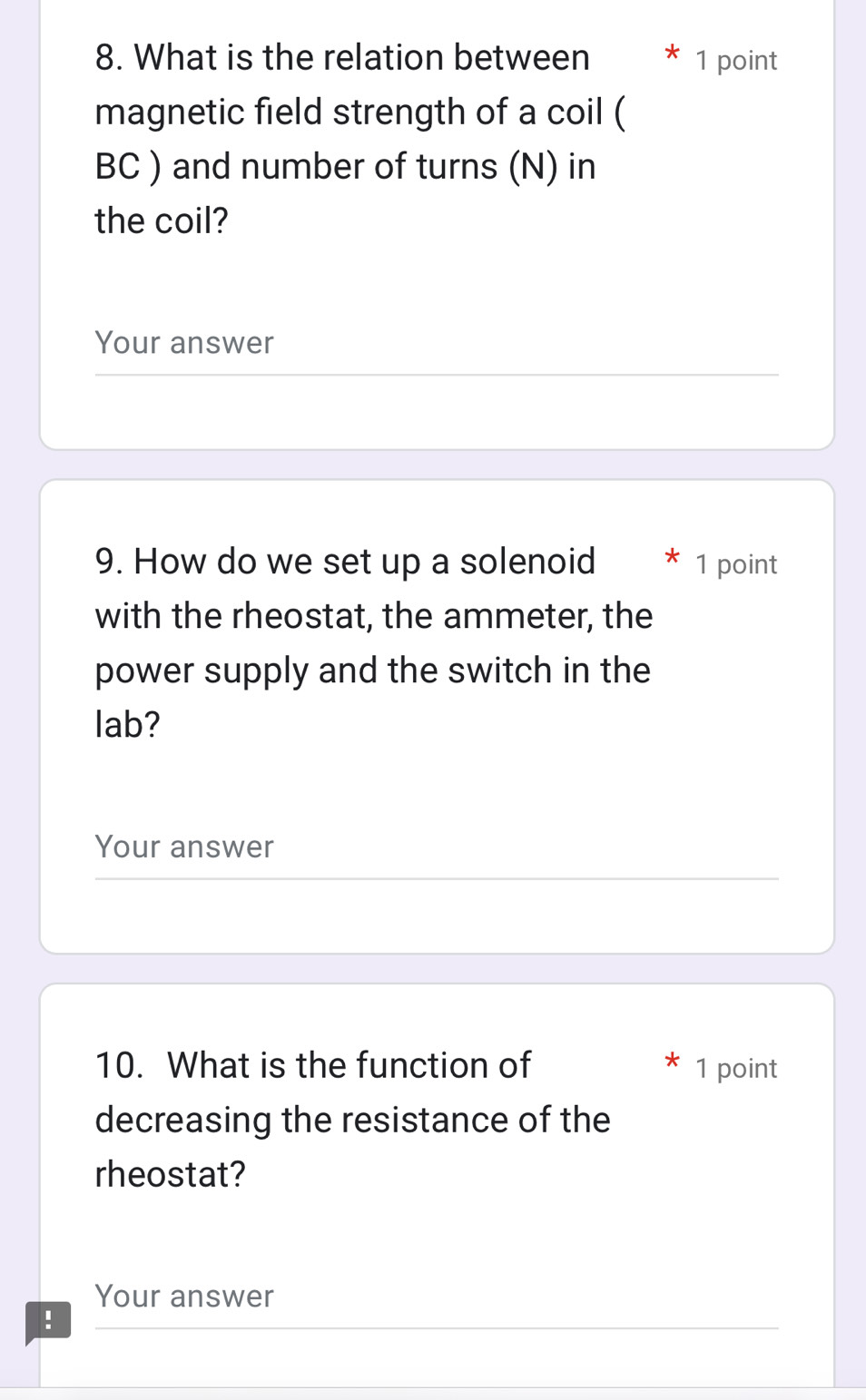Screen dimensions: 866x1400
Task: Click the '1 point' label of question 9
Action: click(736, 564)
